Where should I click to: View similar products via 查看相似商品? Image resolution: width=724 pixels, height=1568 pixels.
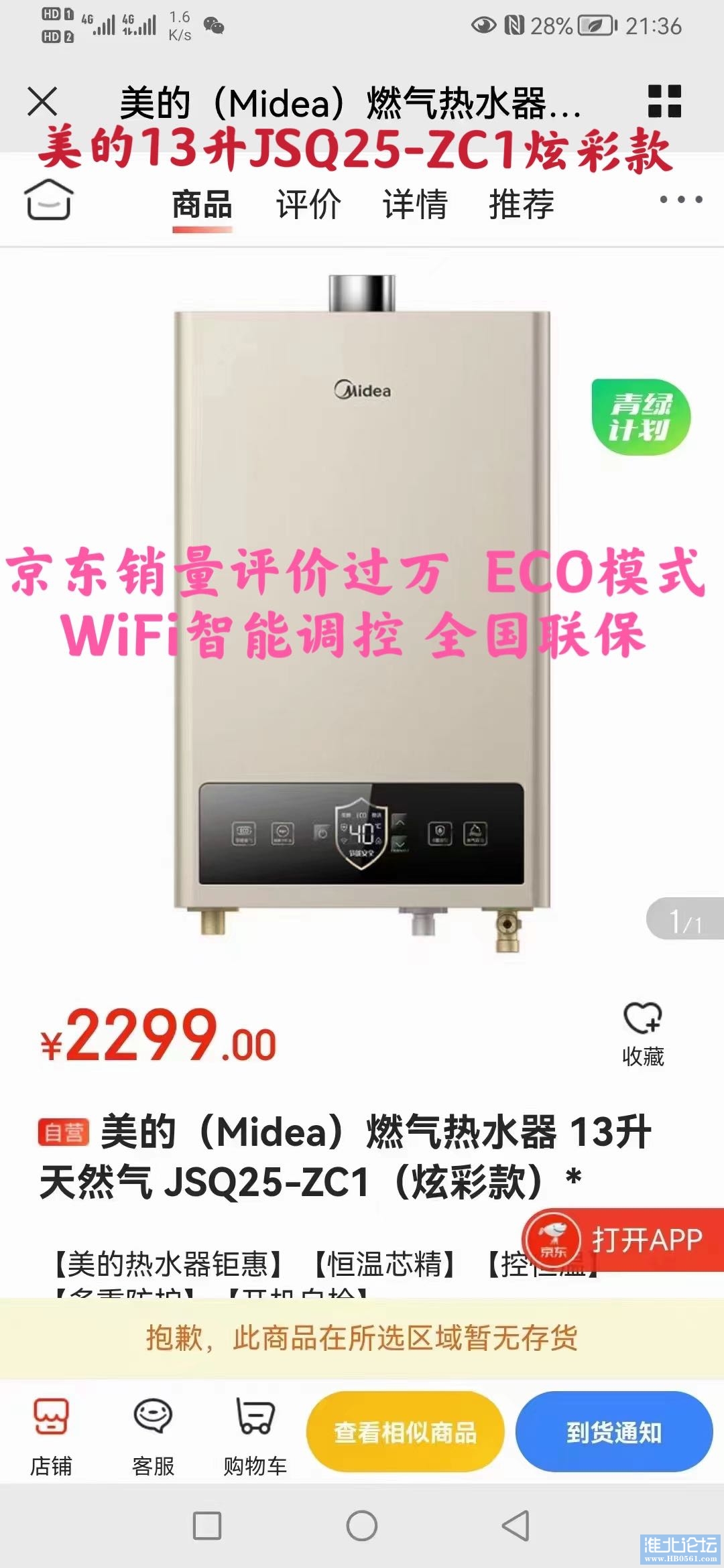point(405,1432)
